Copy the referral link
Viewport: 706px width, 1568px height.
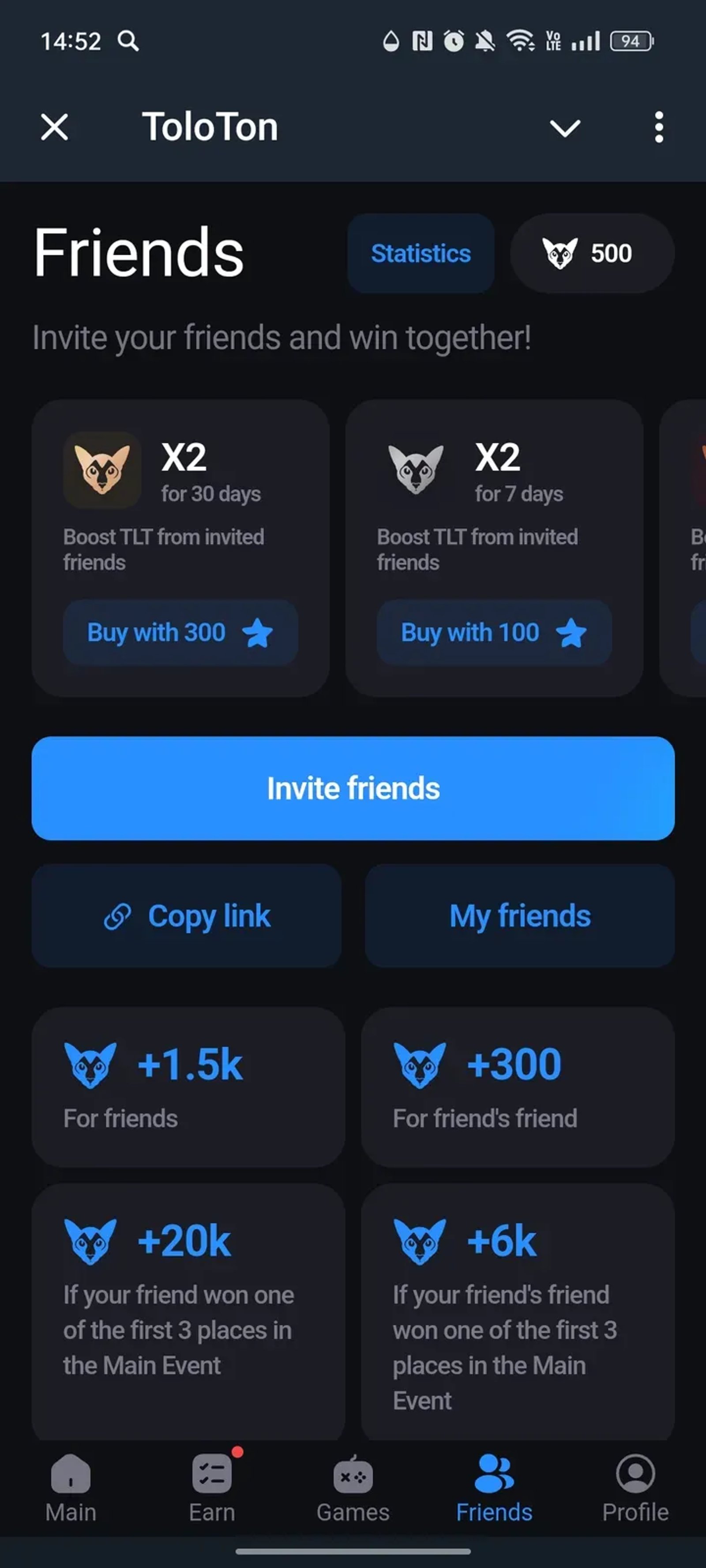click(x=186, y=915)
